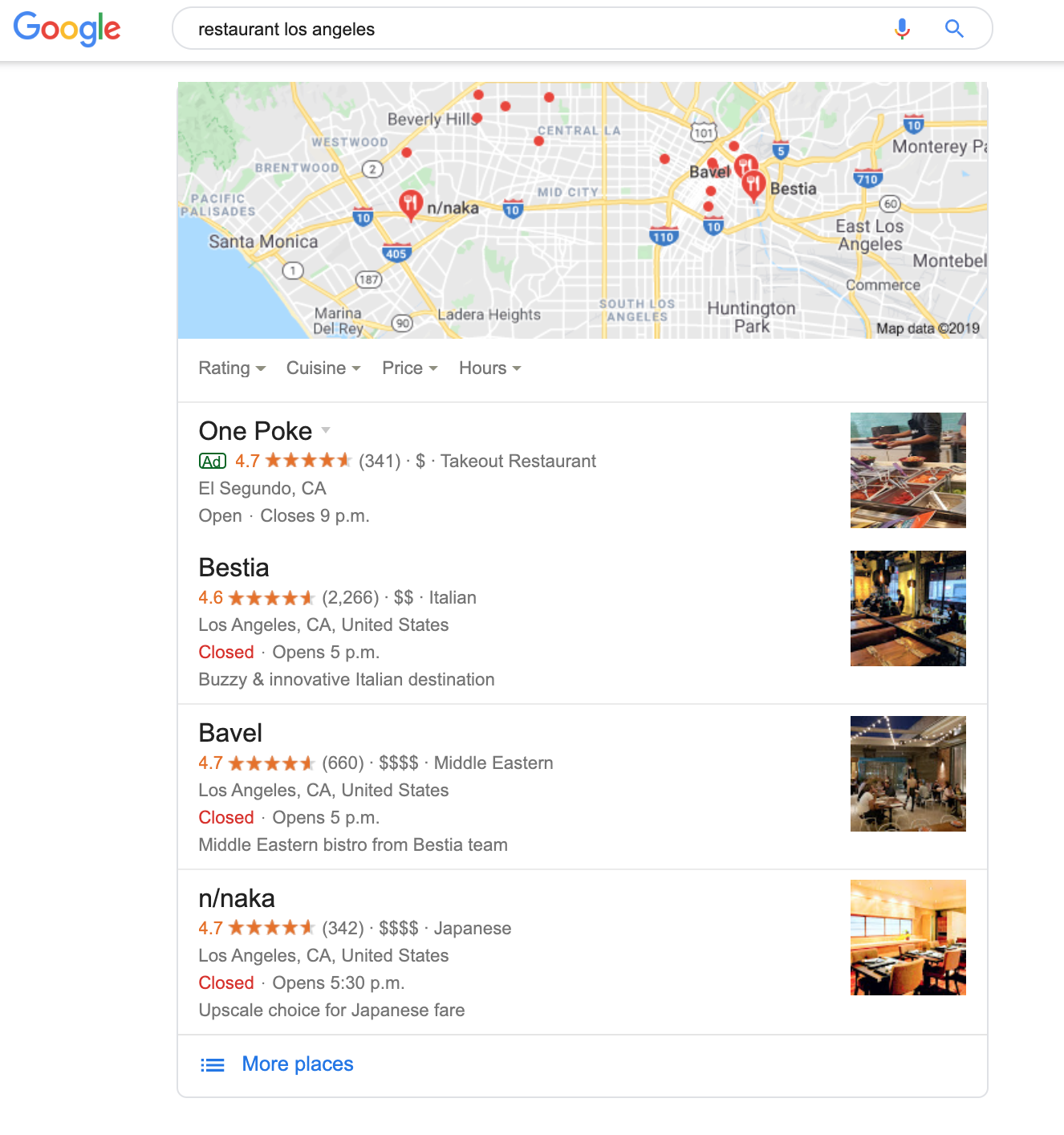This screenshot has width=1064, height=1135.
Task: View the n/naka restaurant photo
Action: click(908, 938)
